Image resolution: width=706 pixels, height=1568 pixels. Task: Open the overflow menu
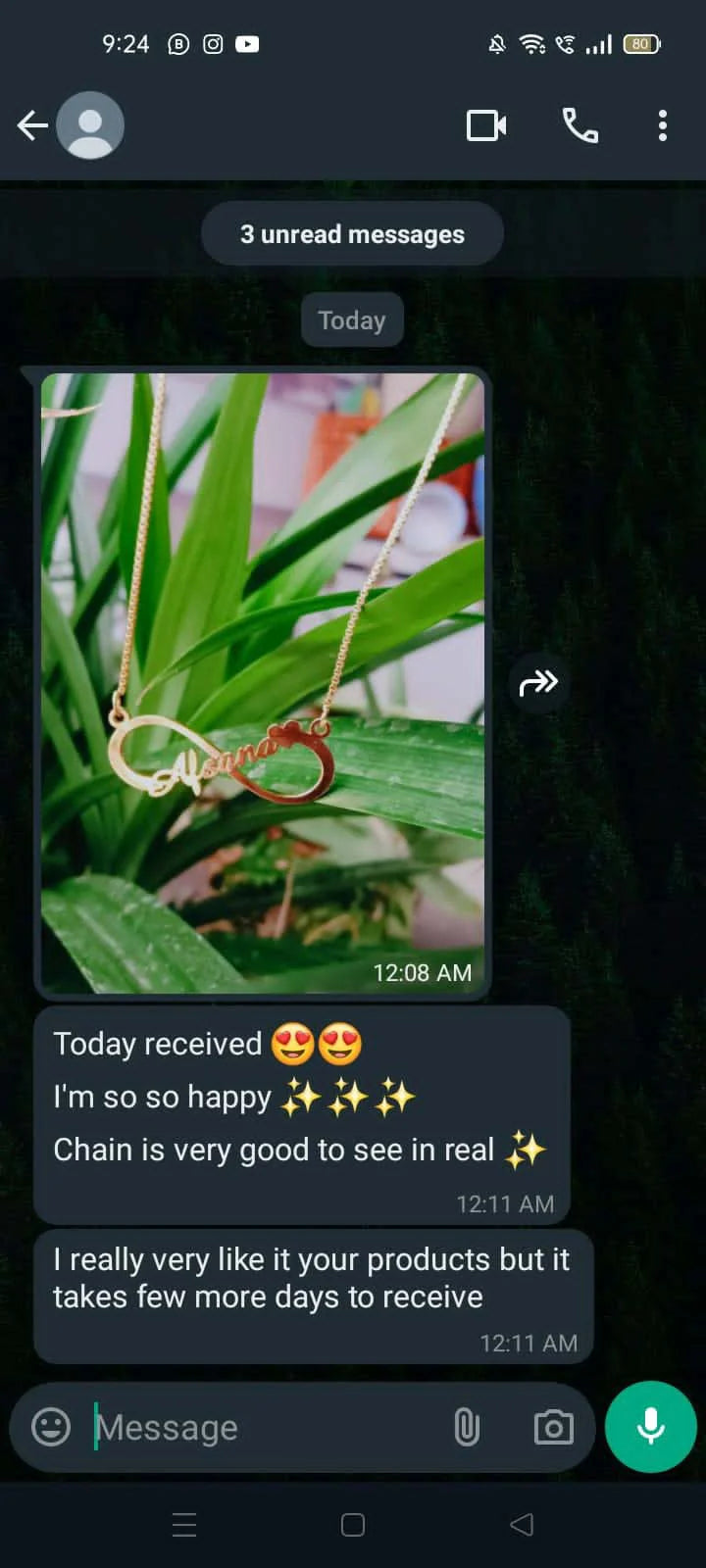[x=663, y=125]
